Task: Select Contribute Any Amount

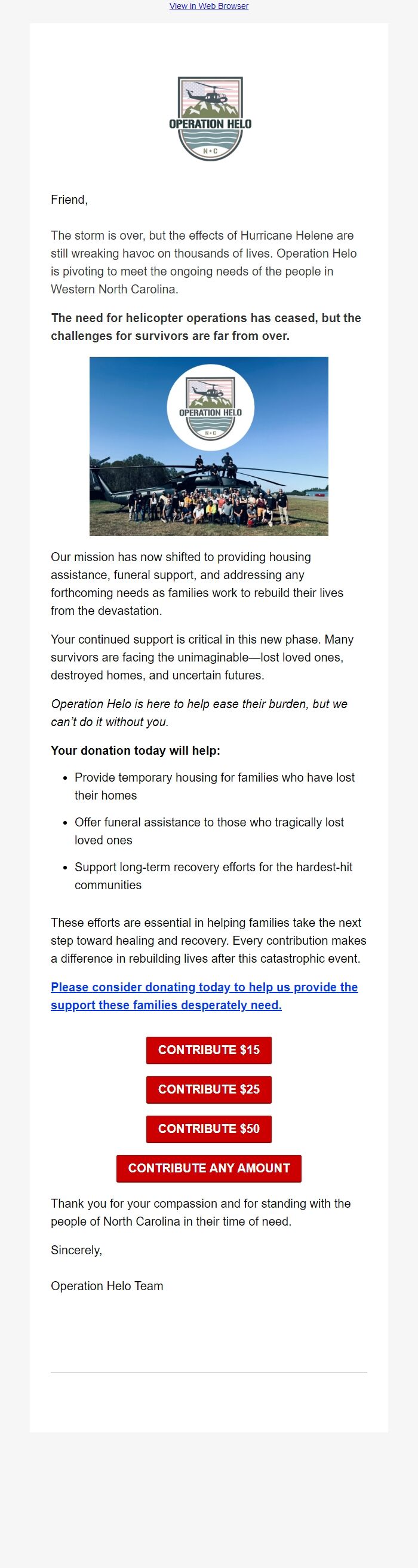Action: tap(208, 1169)
